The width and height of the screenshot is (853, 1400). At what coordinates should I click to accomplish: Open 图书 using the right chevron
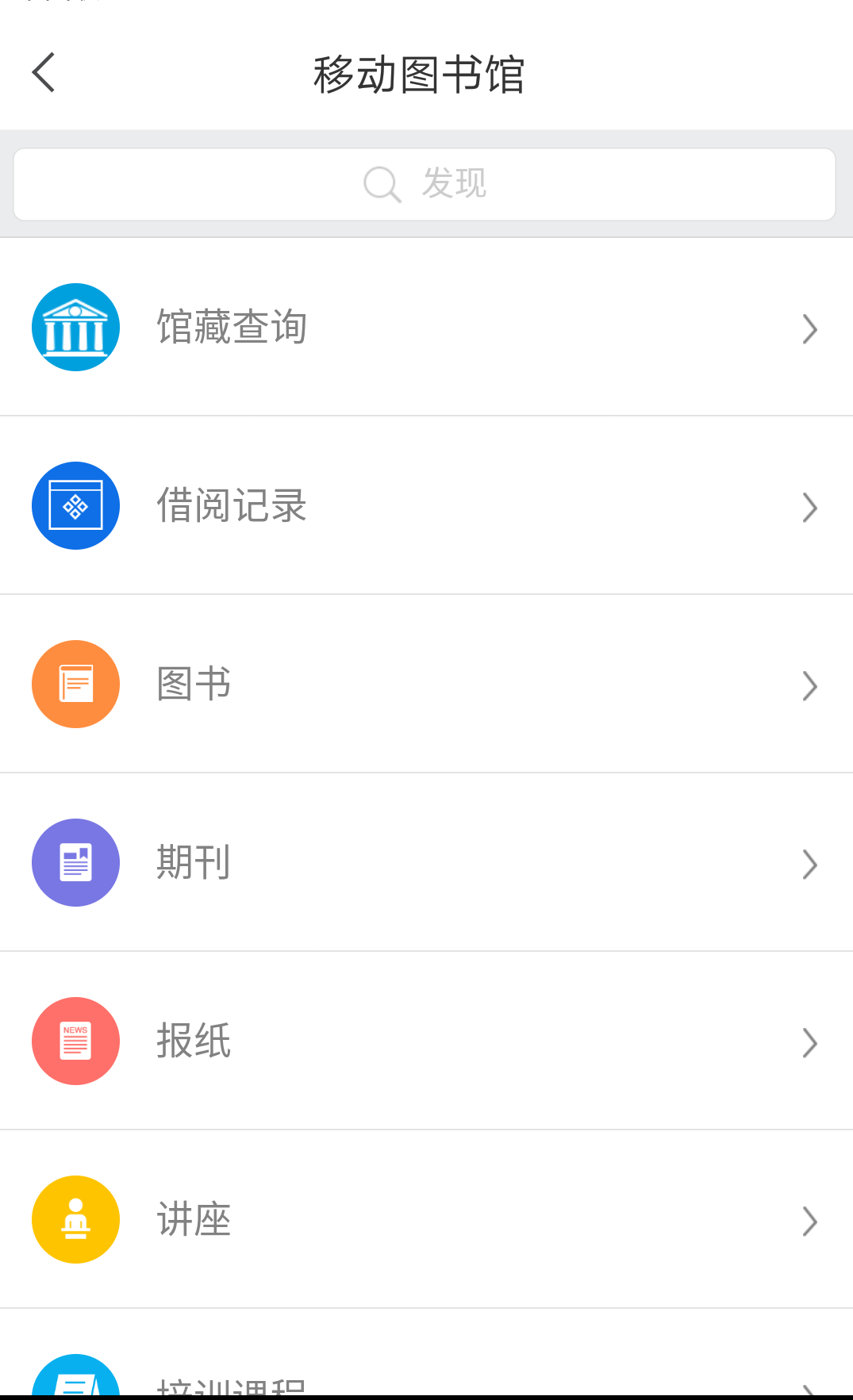click(809, 685)
